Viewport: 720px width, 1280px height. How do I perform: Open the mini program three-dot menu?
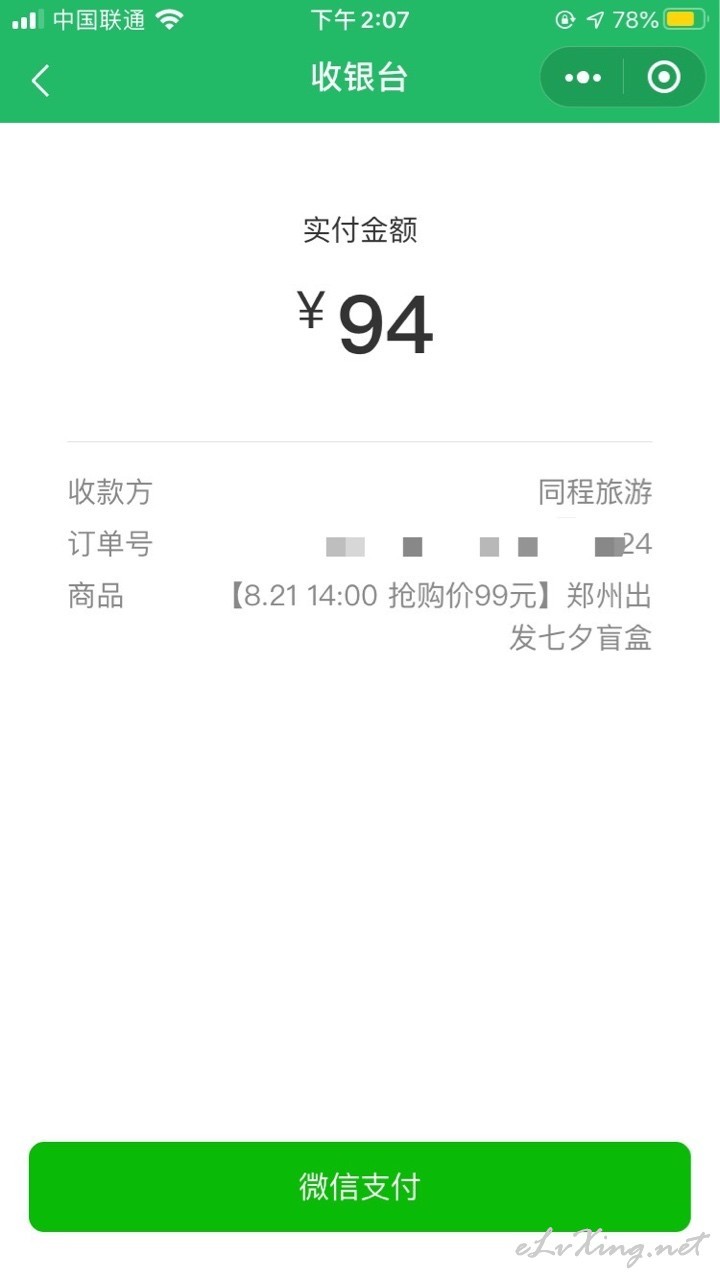tap(583, 77)
